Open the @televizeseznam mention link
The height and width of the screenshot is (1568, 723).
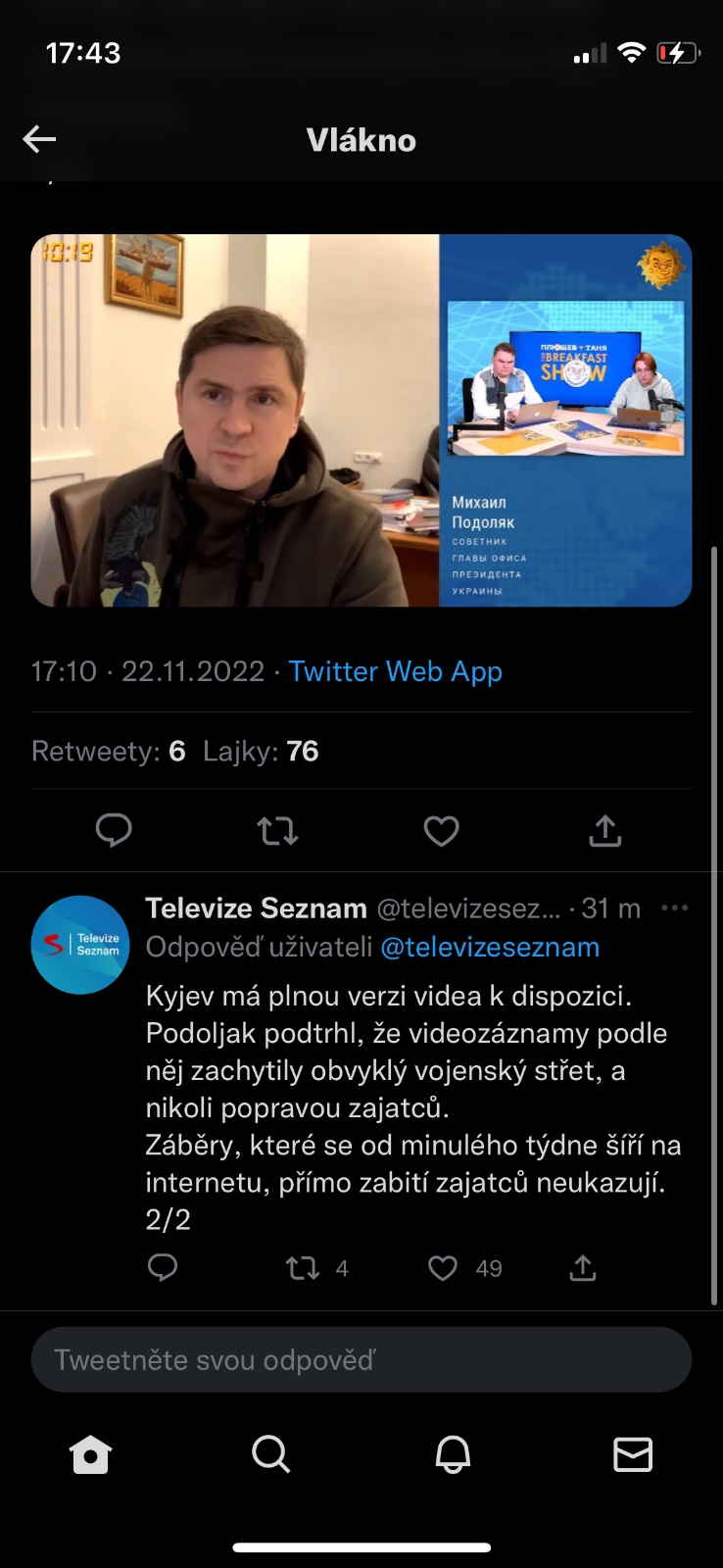(490, 948)
